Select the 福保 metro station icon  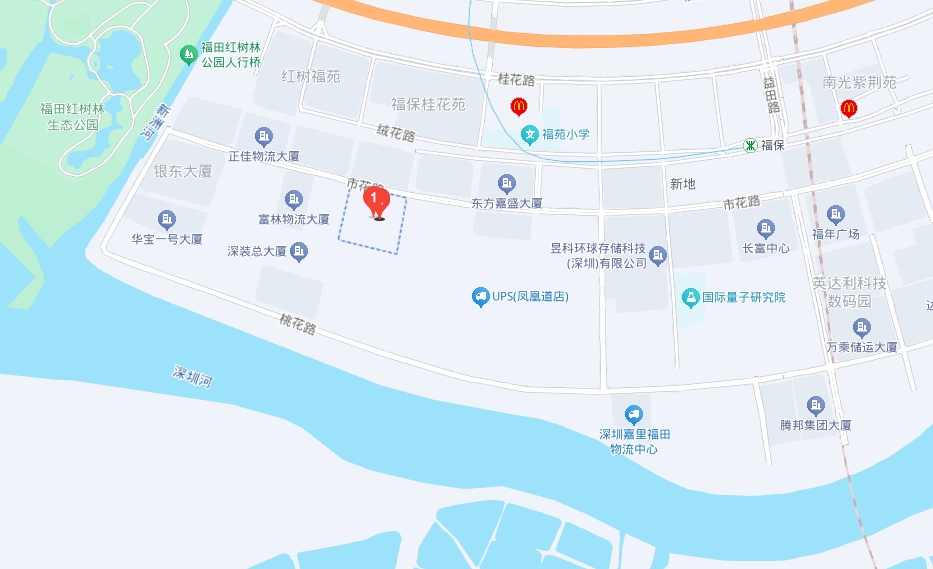tap(749, 145)
